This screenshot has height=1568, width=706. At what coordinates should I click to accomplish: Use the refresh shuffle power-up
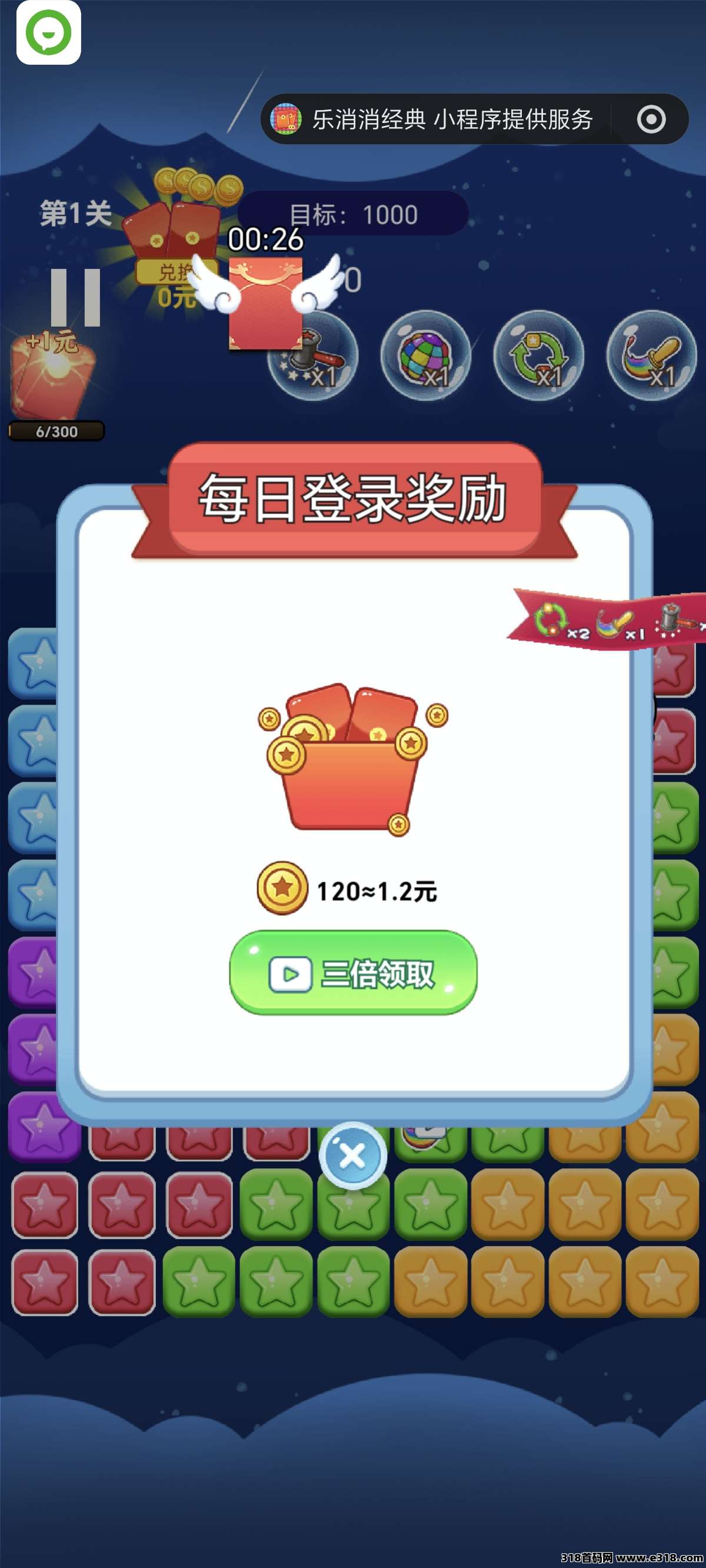pyautogui.click(x=538, y=356)
